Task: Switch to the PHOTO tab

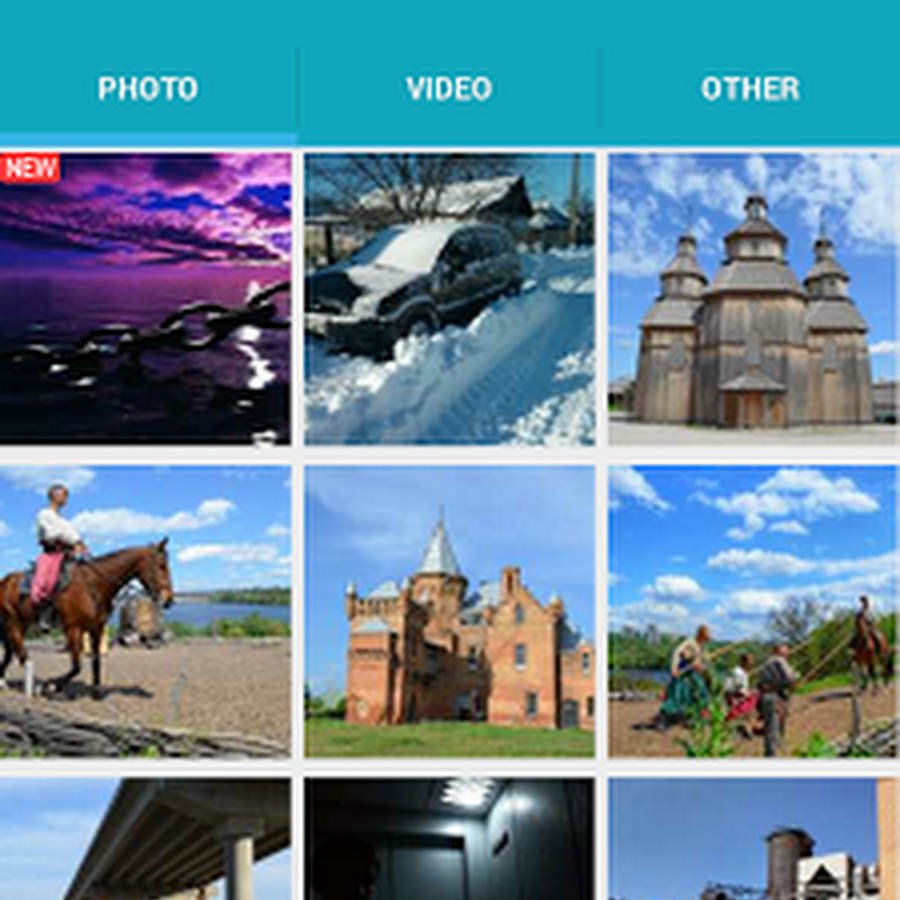Action: pyautogui.click(x=148, y=89)
